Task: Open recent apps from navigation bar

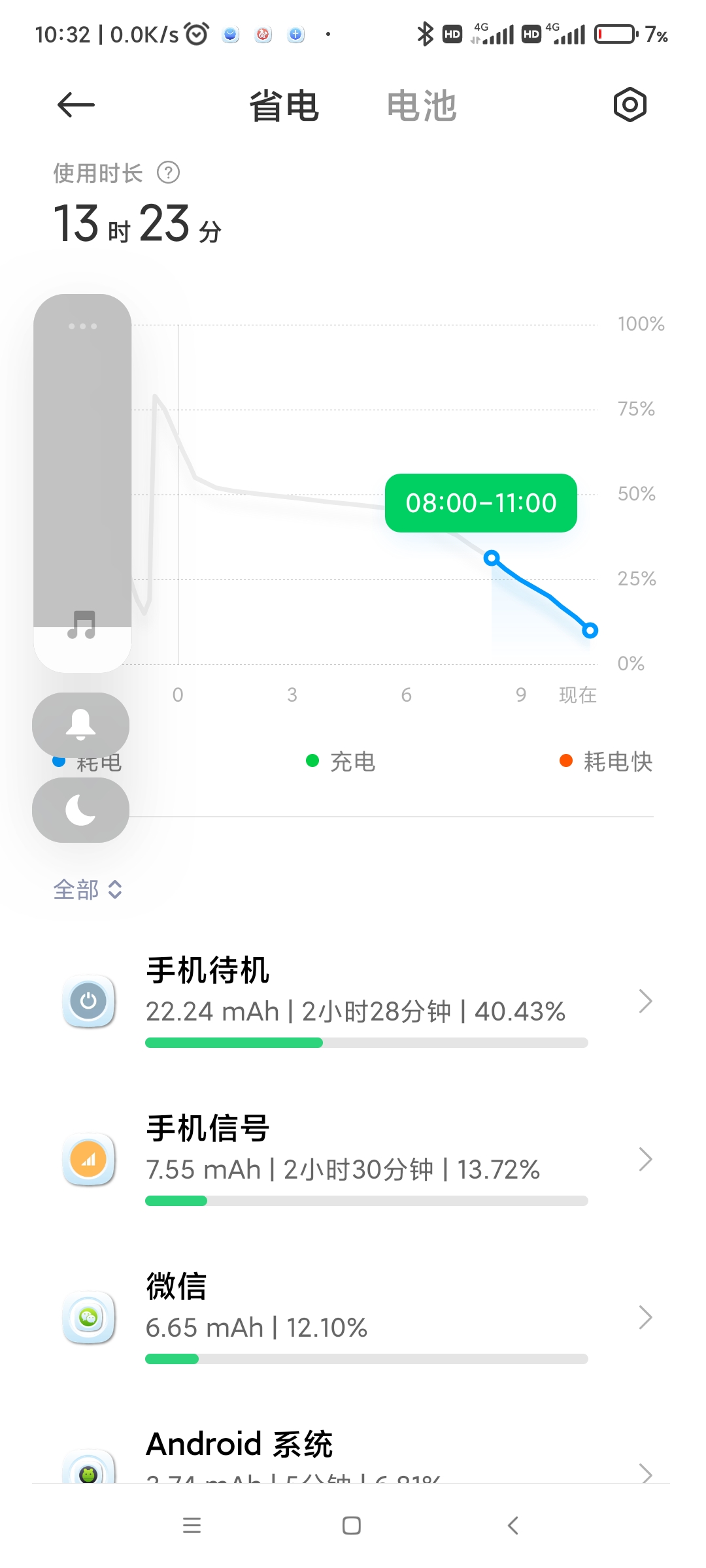Action: point(192,1526)
